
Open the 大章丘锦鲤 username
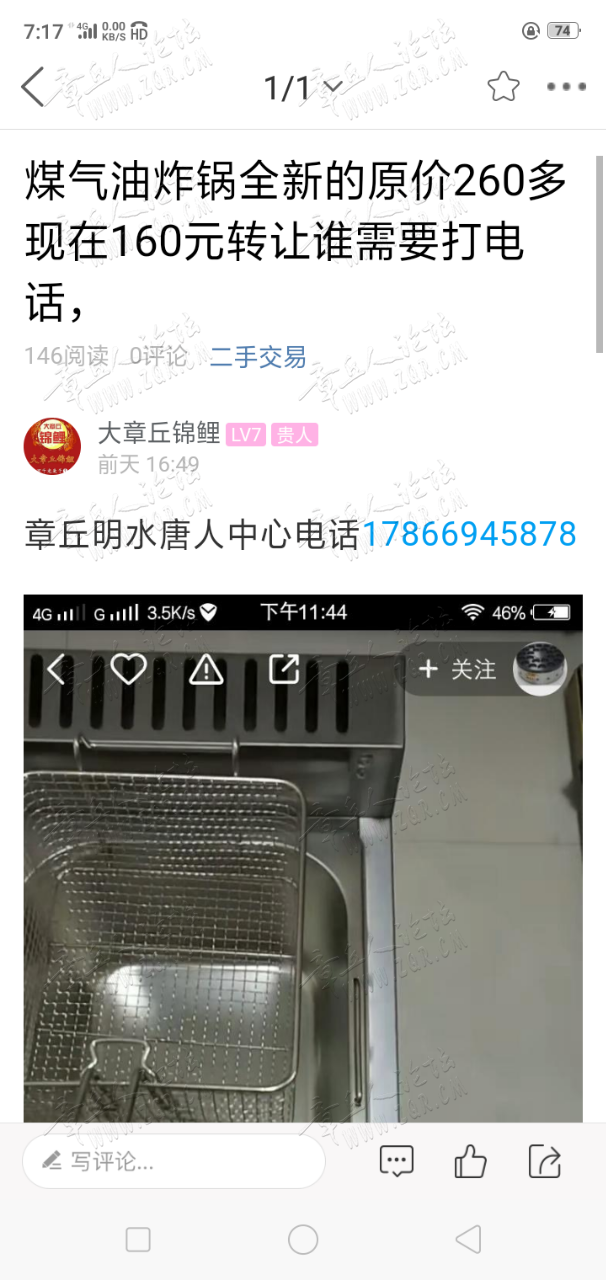[158, 433]
